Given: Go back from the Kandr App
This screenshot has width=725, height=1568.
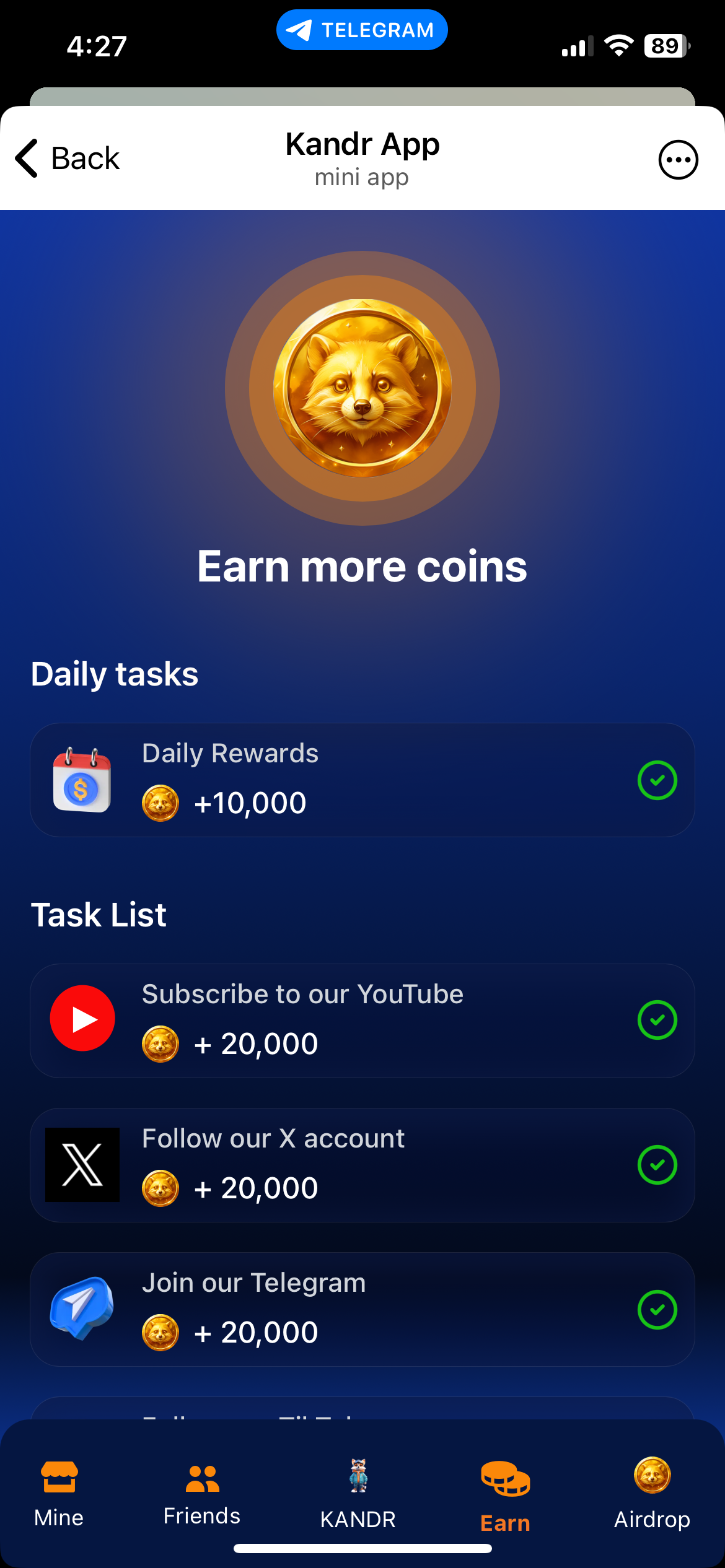Looking at the screenshot, I should [67, 159].
